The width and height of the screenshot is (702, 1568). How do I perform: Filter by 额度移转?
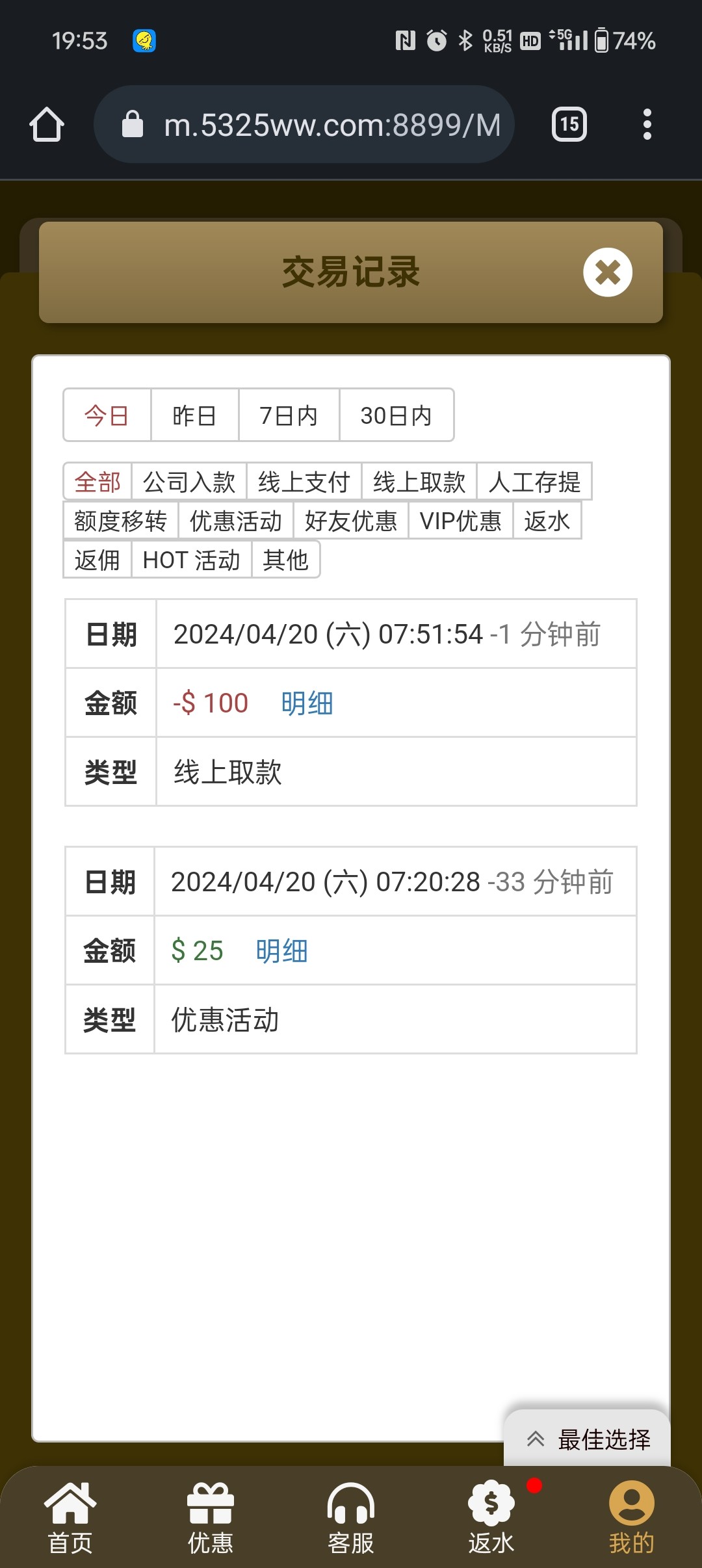coord(120,521)
